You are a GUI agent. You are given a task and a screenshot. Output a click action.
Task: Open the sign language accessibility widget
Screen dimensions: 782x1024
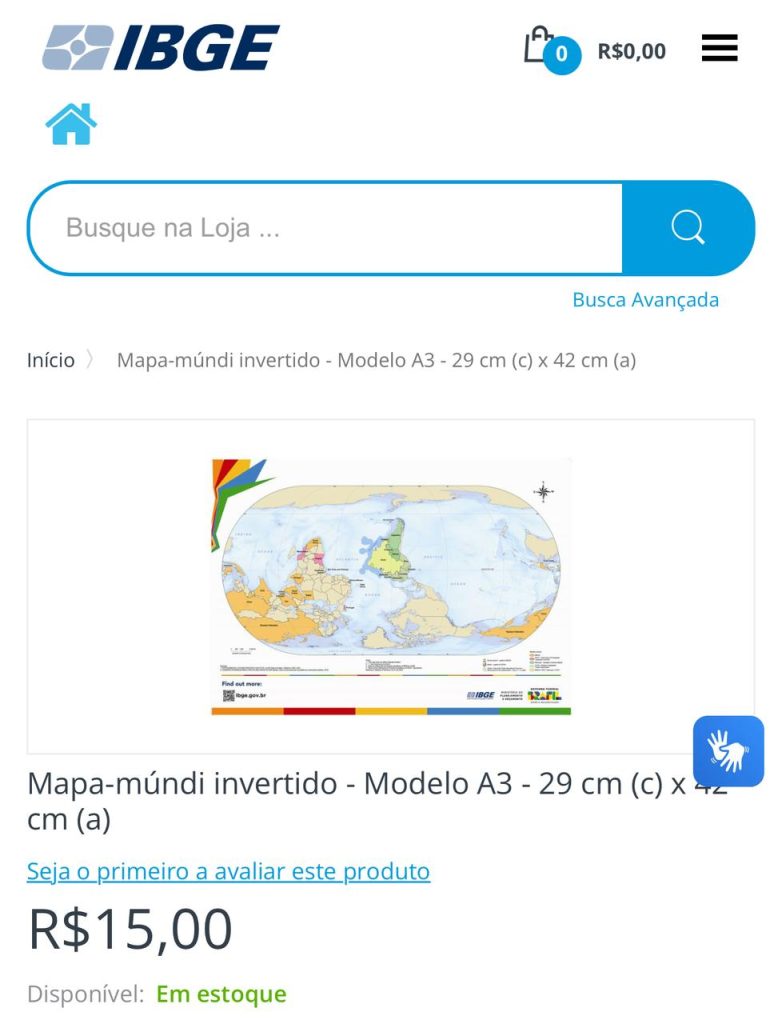[728, 751]
